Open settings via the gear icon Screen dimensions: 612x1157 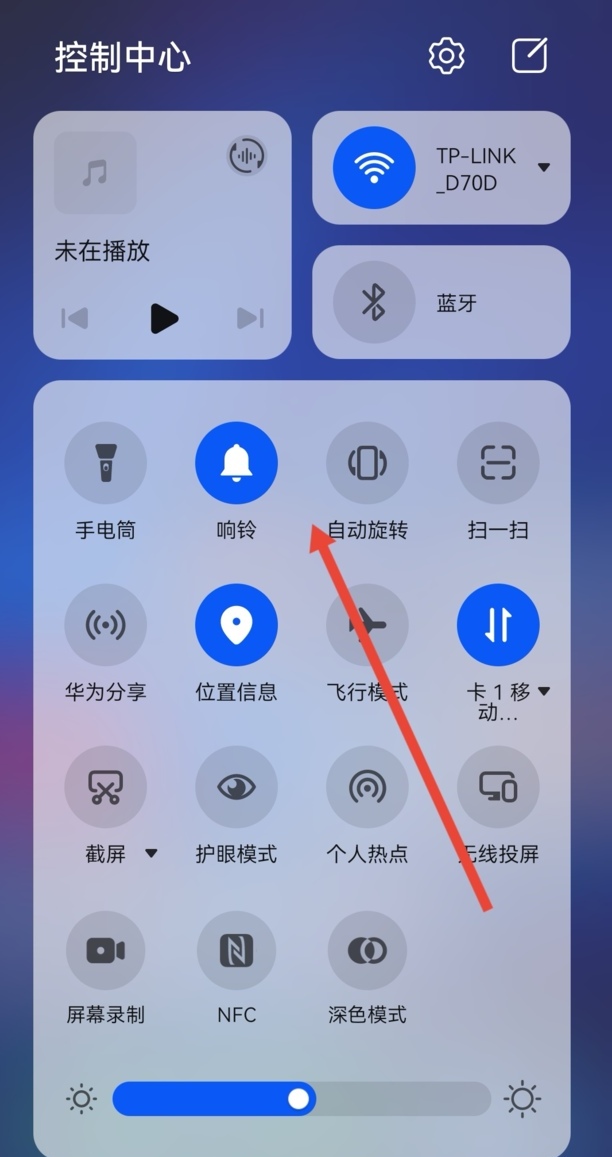446,56
